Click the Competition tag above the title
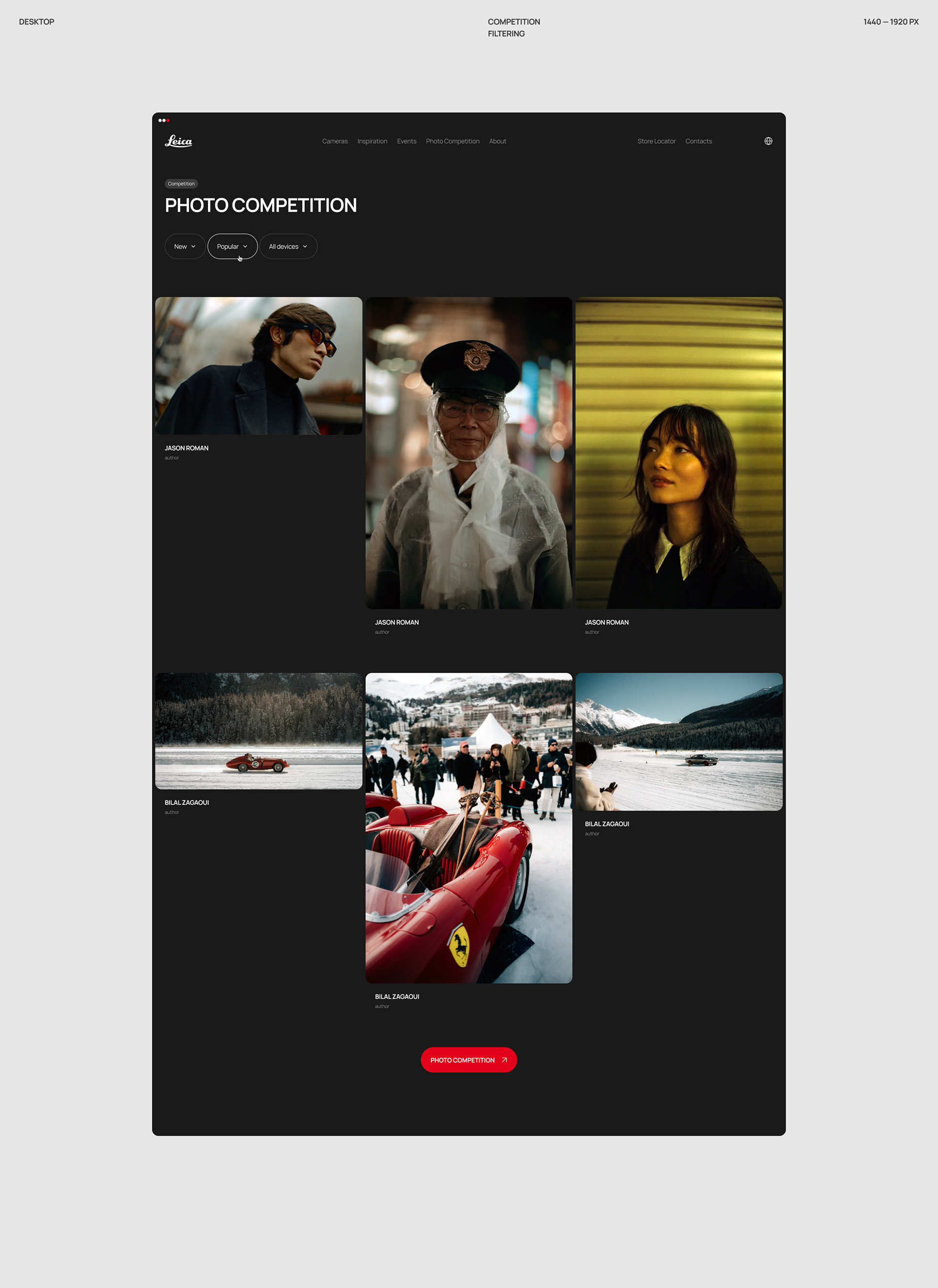The image size is (938, 1288). click(181, 184)
